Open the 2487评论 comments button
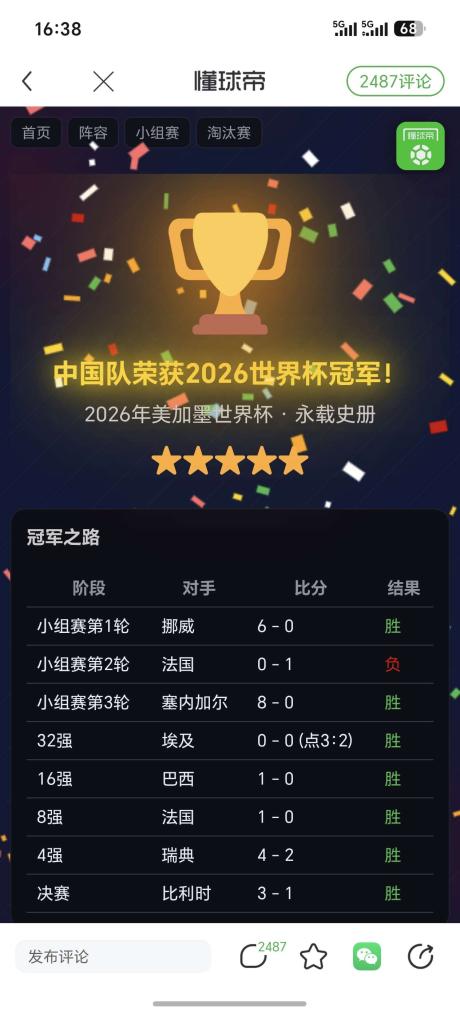The image size is (460, 1018). (395, 82)
